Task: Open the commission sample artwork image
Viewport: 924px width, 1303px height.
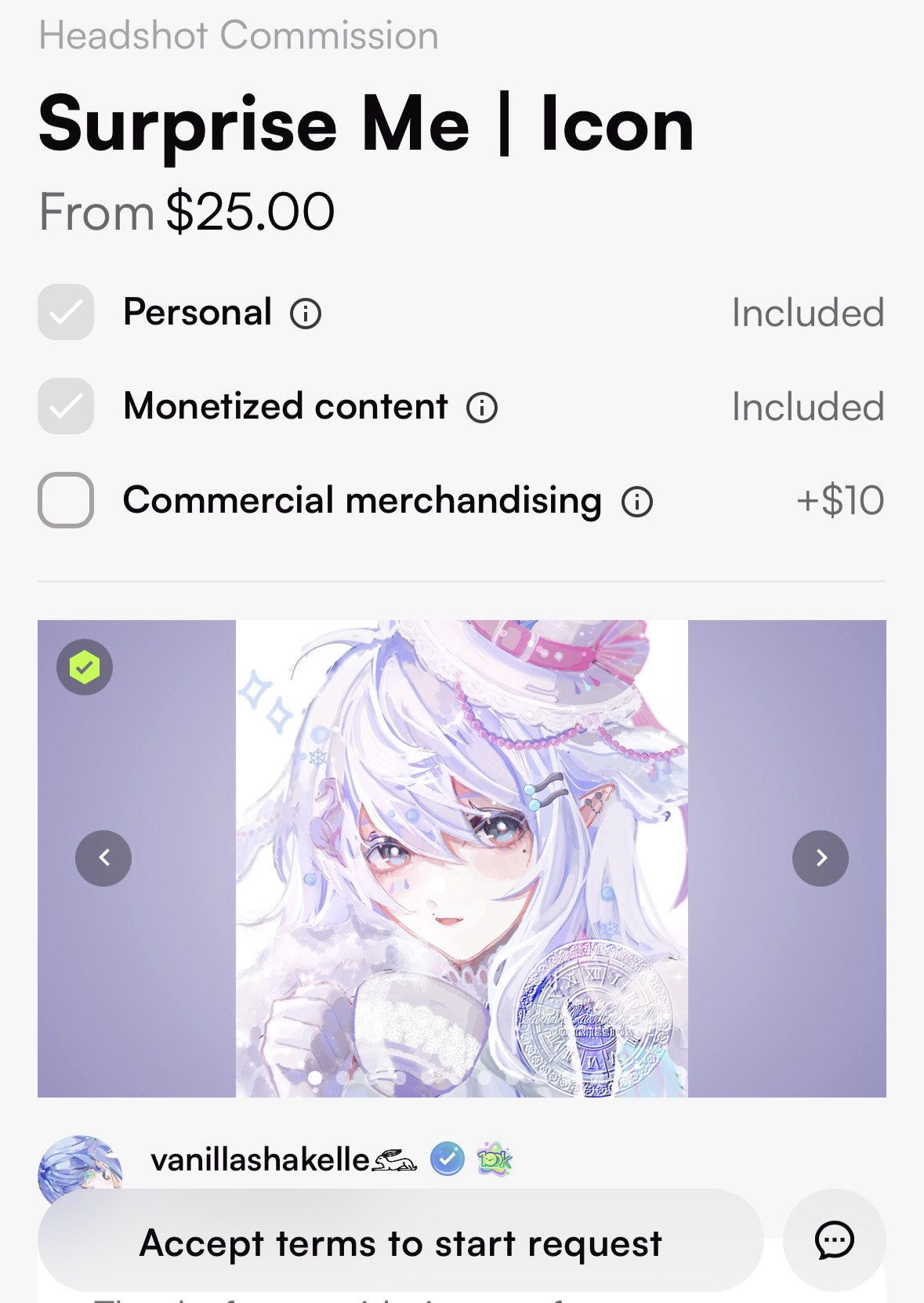Action: coord(462,858)
